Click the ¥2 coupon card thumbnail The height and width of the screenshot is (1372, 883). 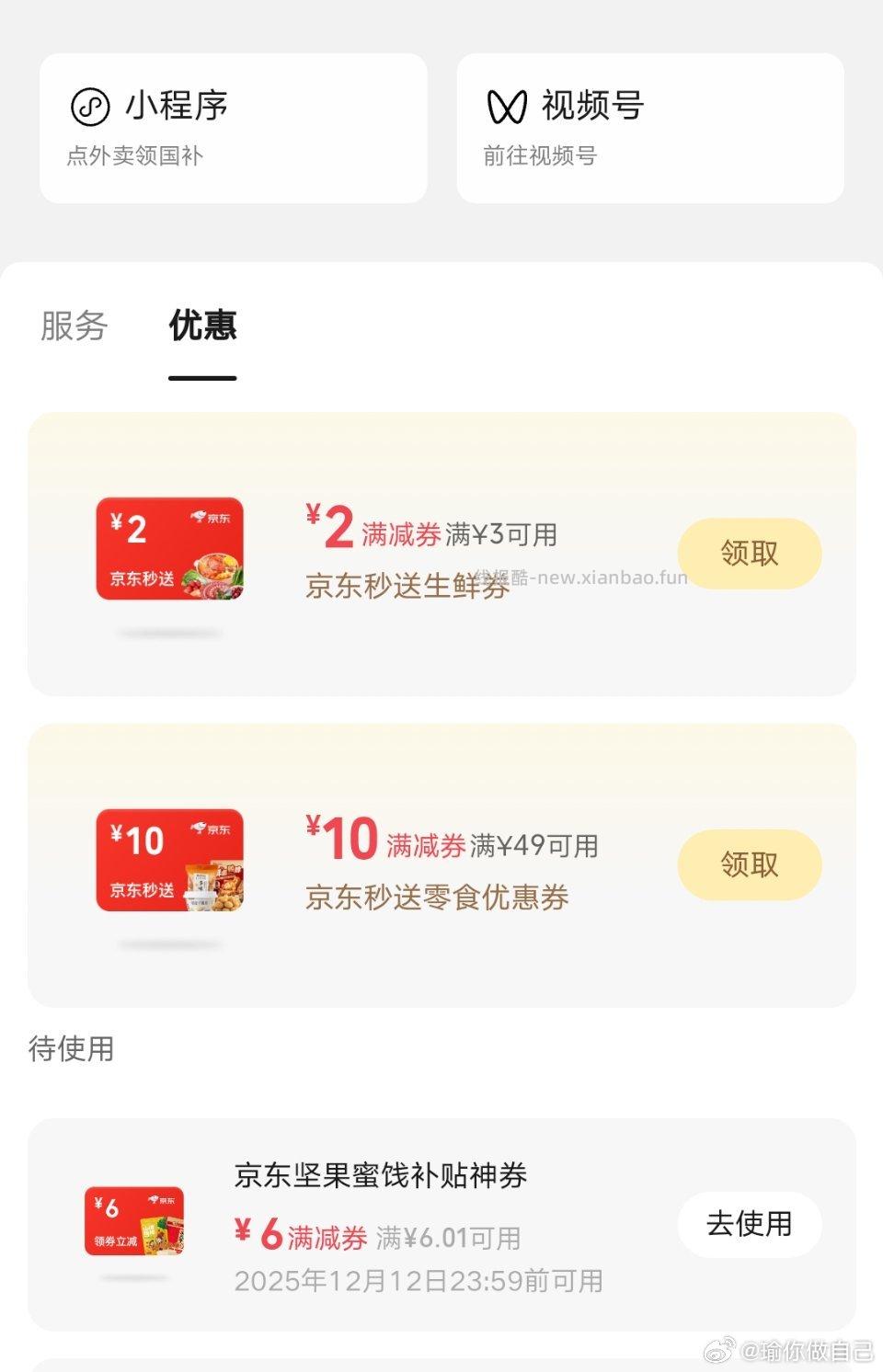point(168,550)
